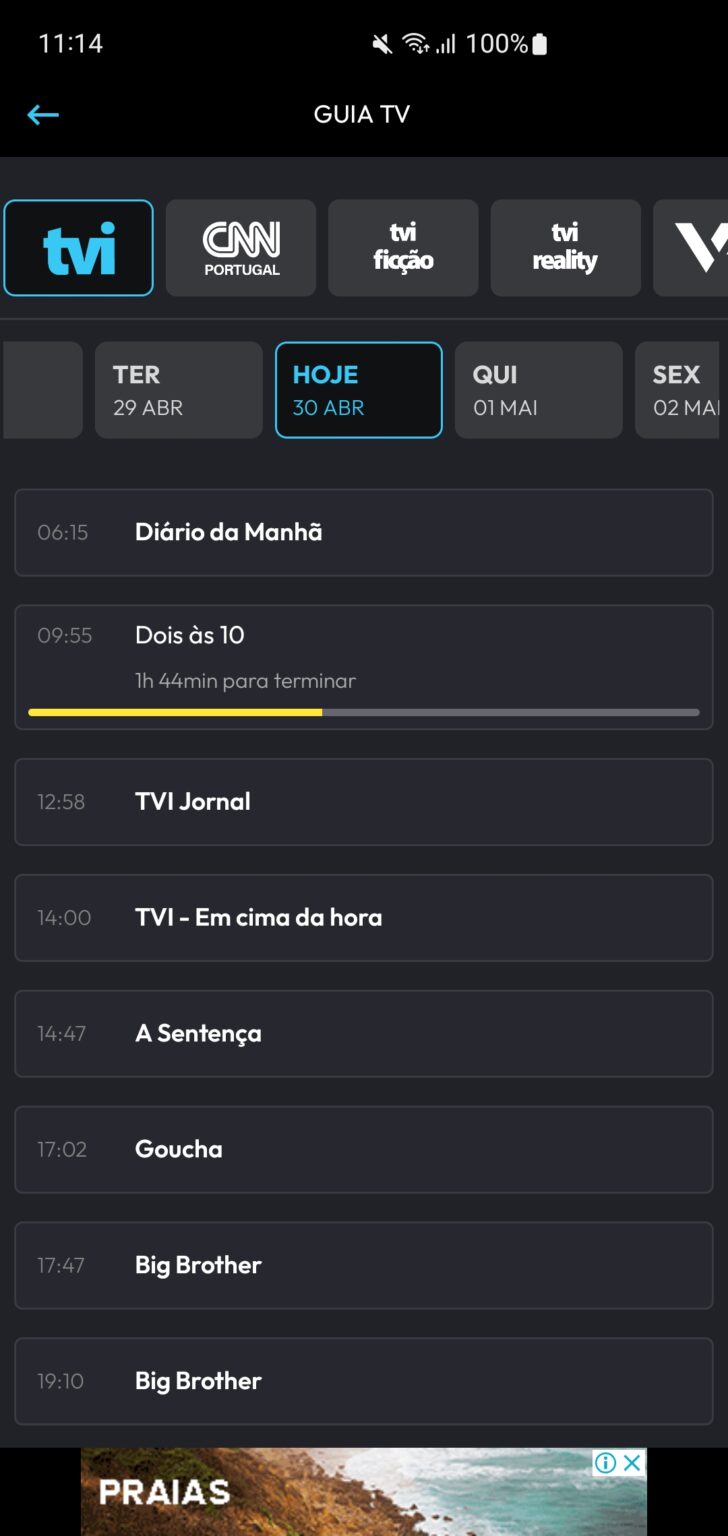This screenshot has height=1536, width=728.
Task: Switch to the TER 29 ABR schedule
Action: (178, 390)
